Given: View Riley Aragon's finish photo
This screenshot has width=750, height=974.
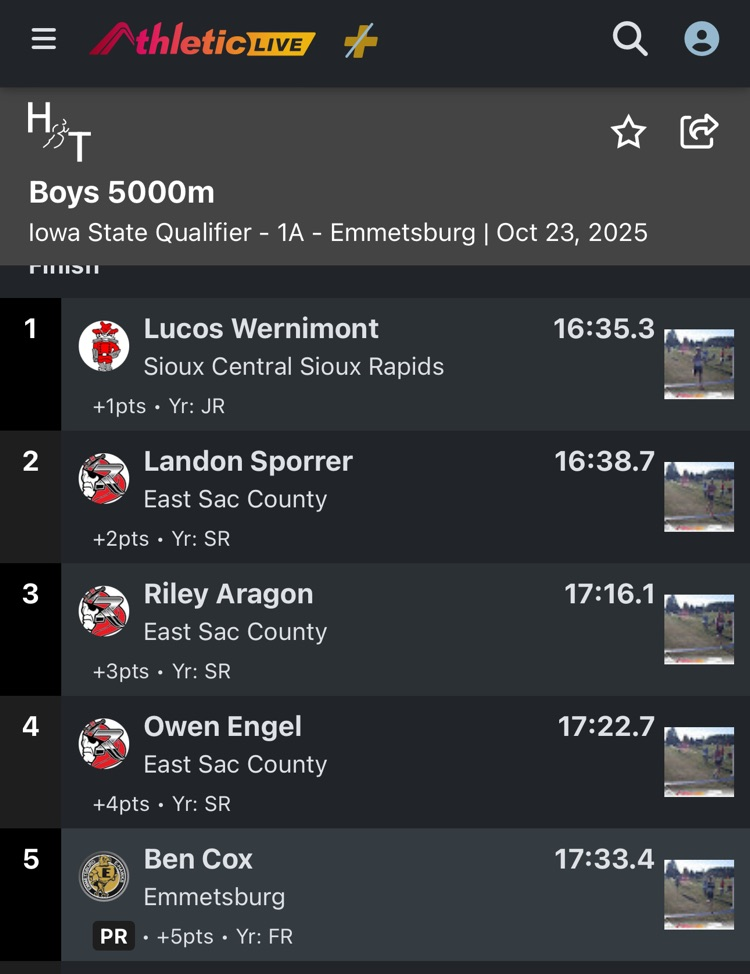Looking at the screenshot, I should (699, 629).
